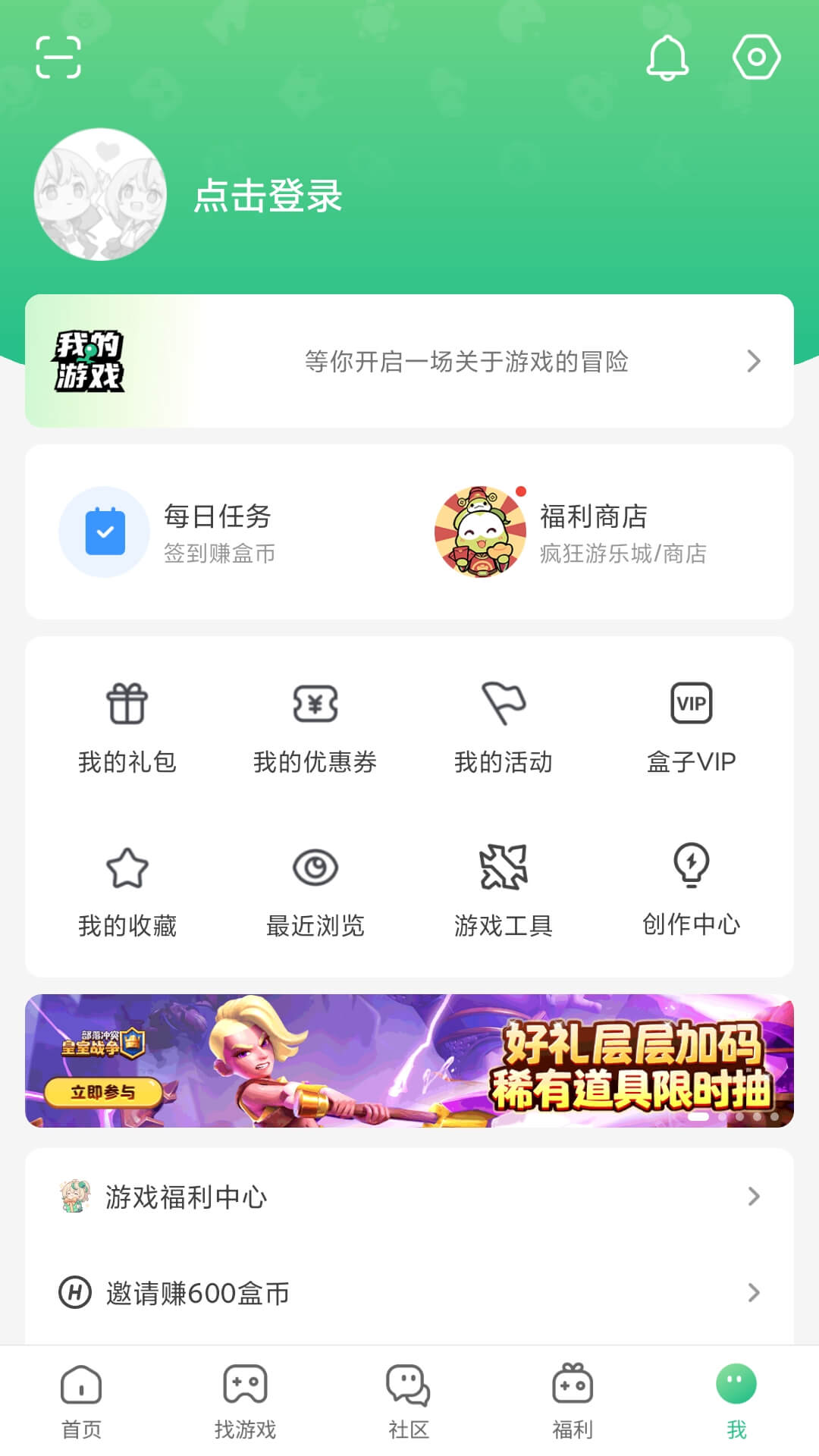Open the settings icon at top right
The width and height of the screenshot is (819, 1456).
tap(756, 57)
